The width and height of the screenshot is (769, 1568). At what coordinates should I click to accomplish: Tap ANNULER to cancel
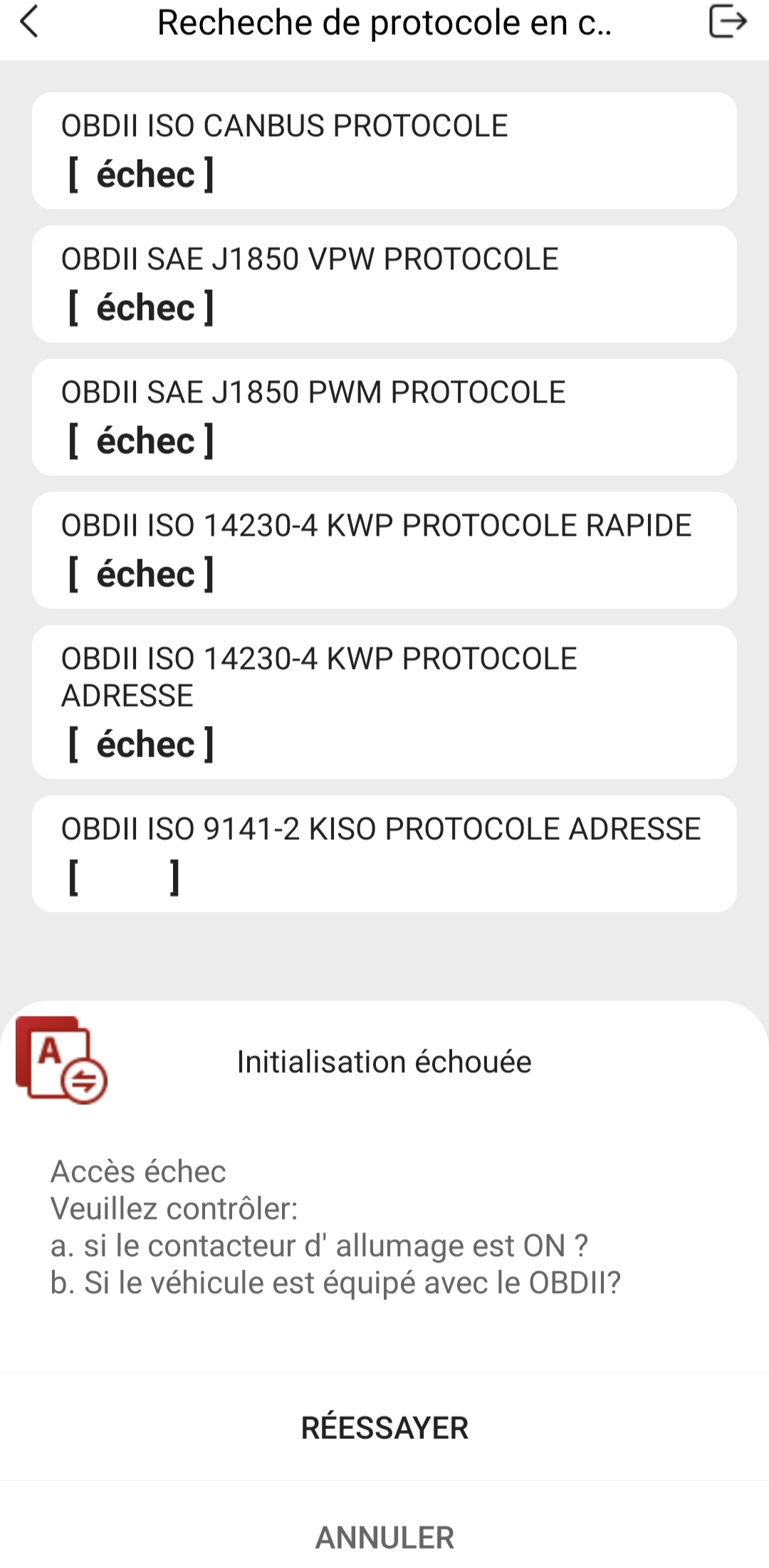[384, 1537]
